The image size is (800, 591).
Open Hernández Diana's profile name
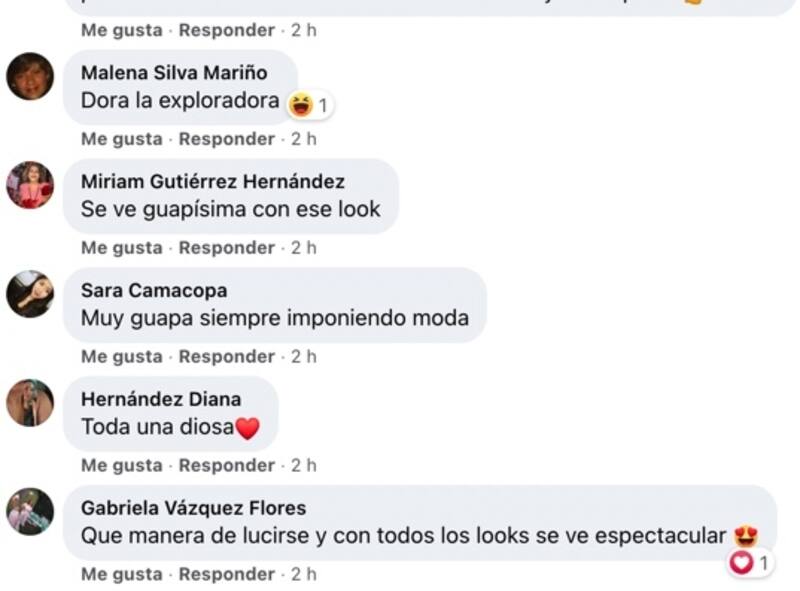click(x=160, y=400)
